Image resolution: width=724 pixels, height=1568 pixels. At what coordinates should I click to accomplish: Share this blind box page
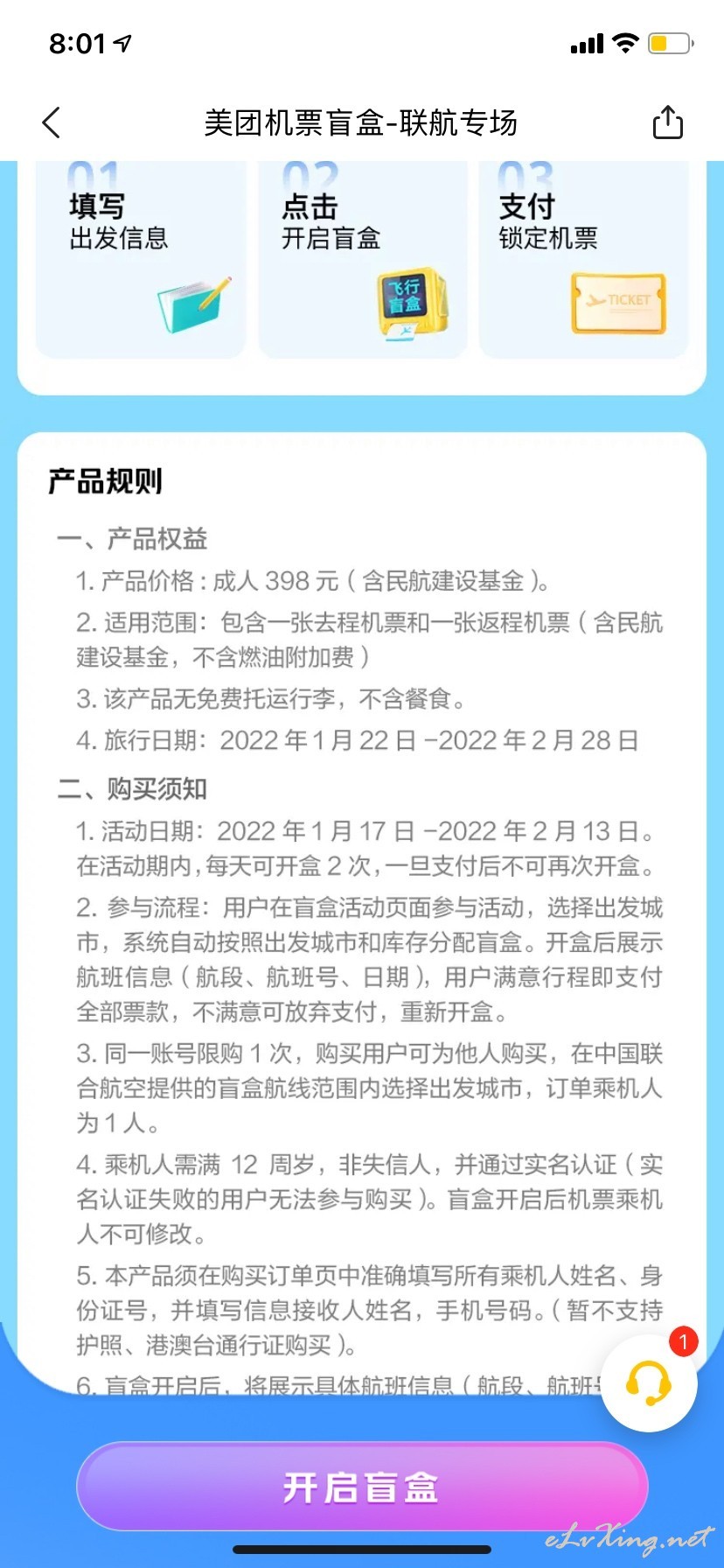(x=668, y=122)
